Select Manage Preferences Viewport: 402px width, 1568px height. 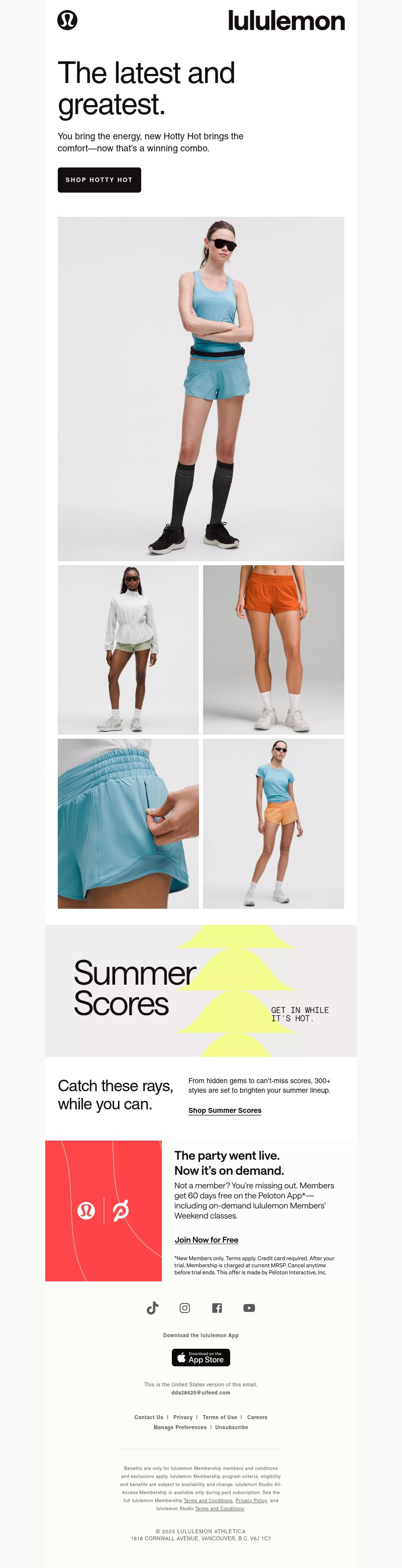coord(180,1427)
